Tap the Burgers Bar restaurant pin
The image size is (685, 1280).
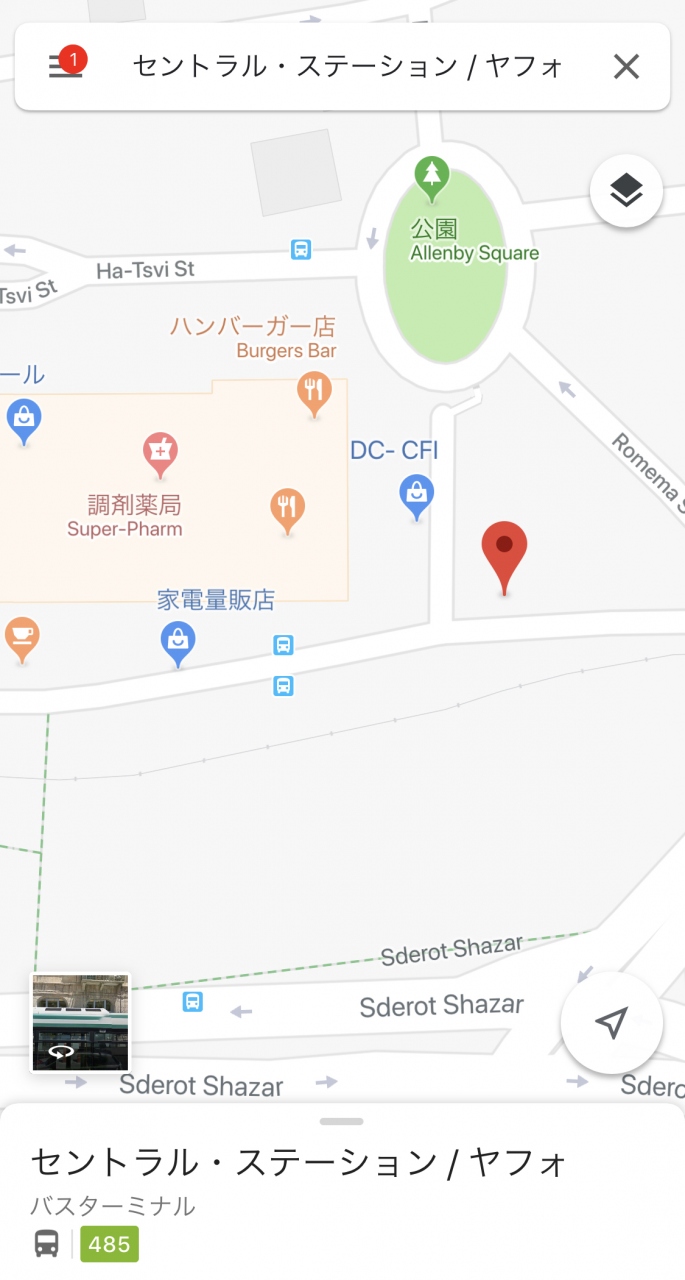pyautogui.click(x=314, y=392)
